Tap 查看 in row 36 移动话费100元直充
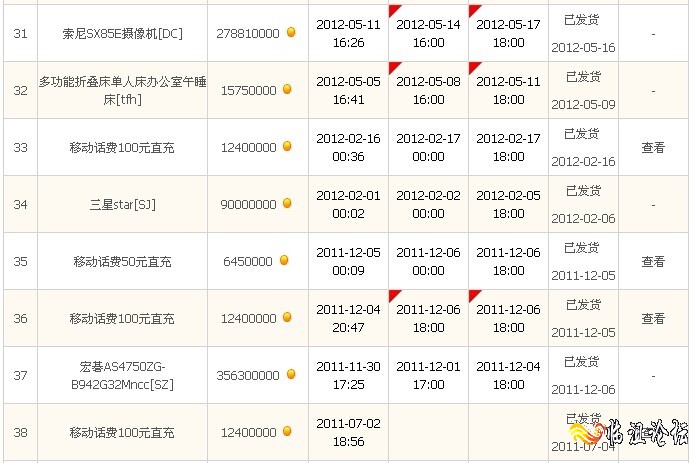The height and width of the screenshot is (463, 693). [652, 319]
